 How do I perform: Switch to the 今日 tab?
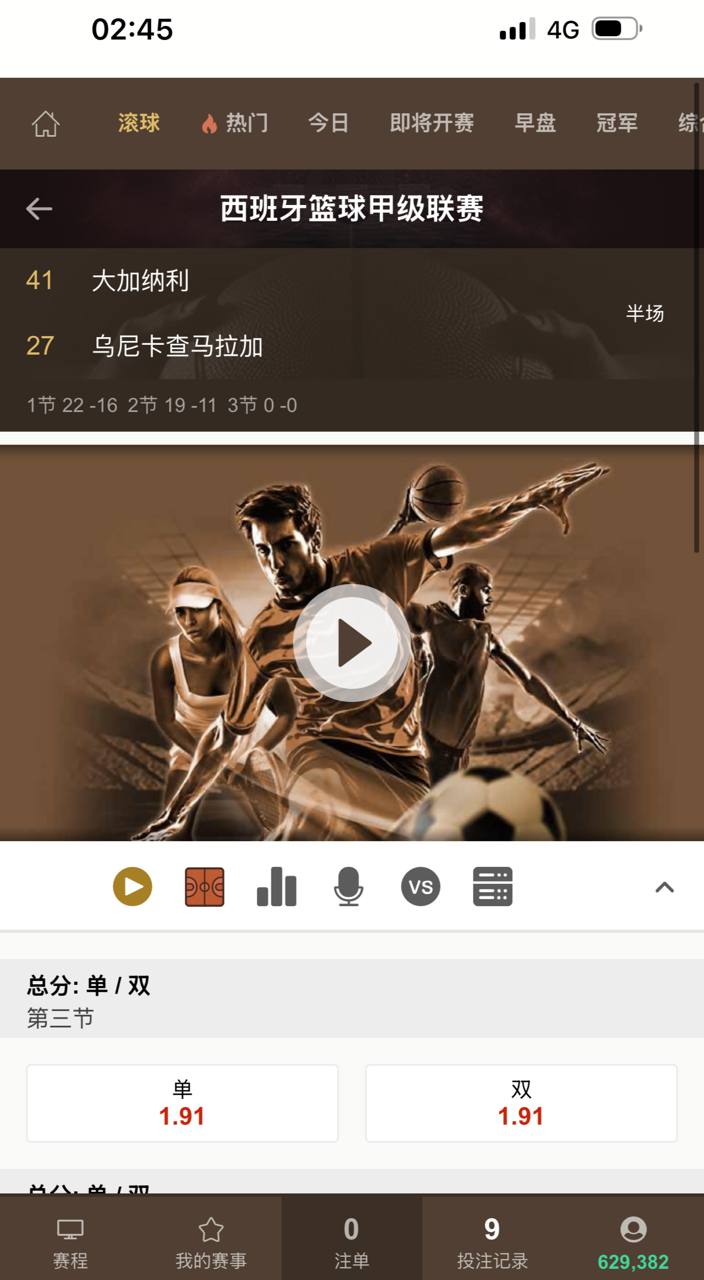[x=328, y=123]
